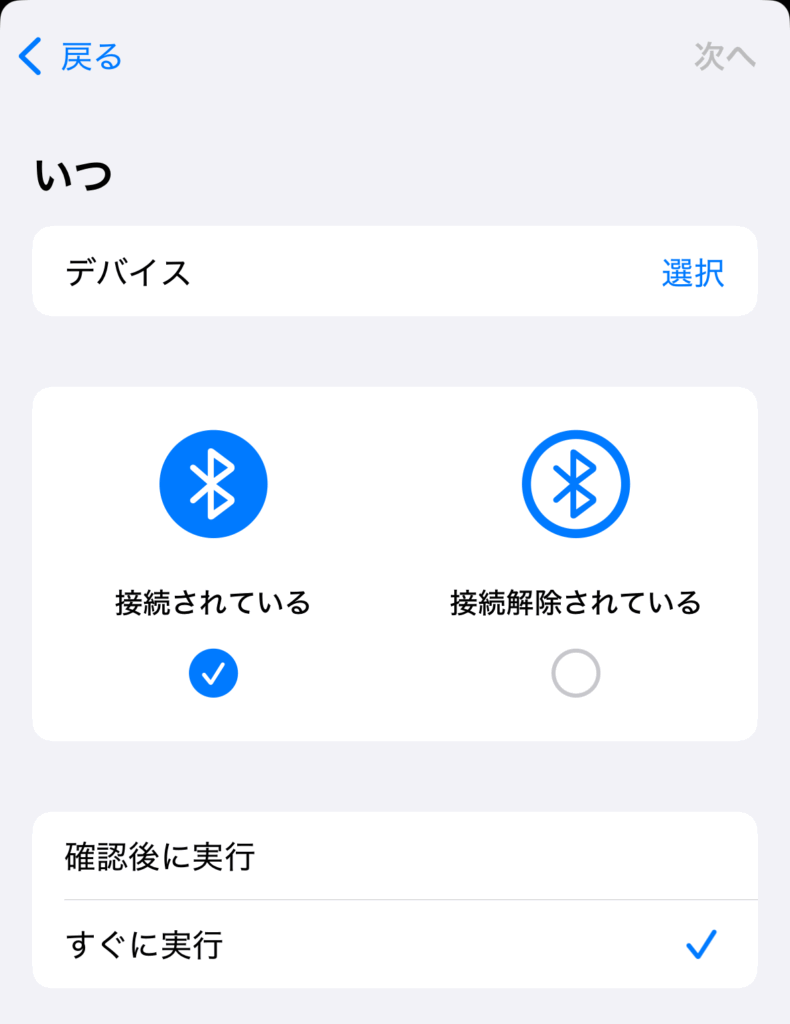Viewport: 790px width, 1024px height.
Task: Go back with the 戻る button
Action: point(70,57)
